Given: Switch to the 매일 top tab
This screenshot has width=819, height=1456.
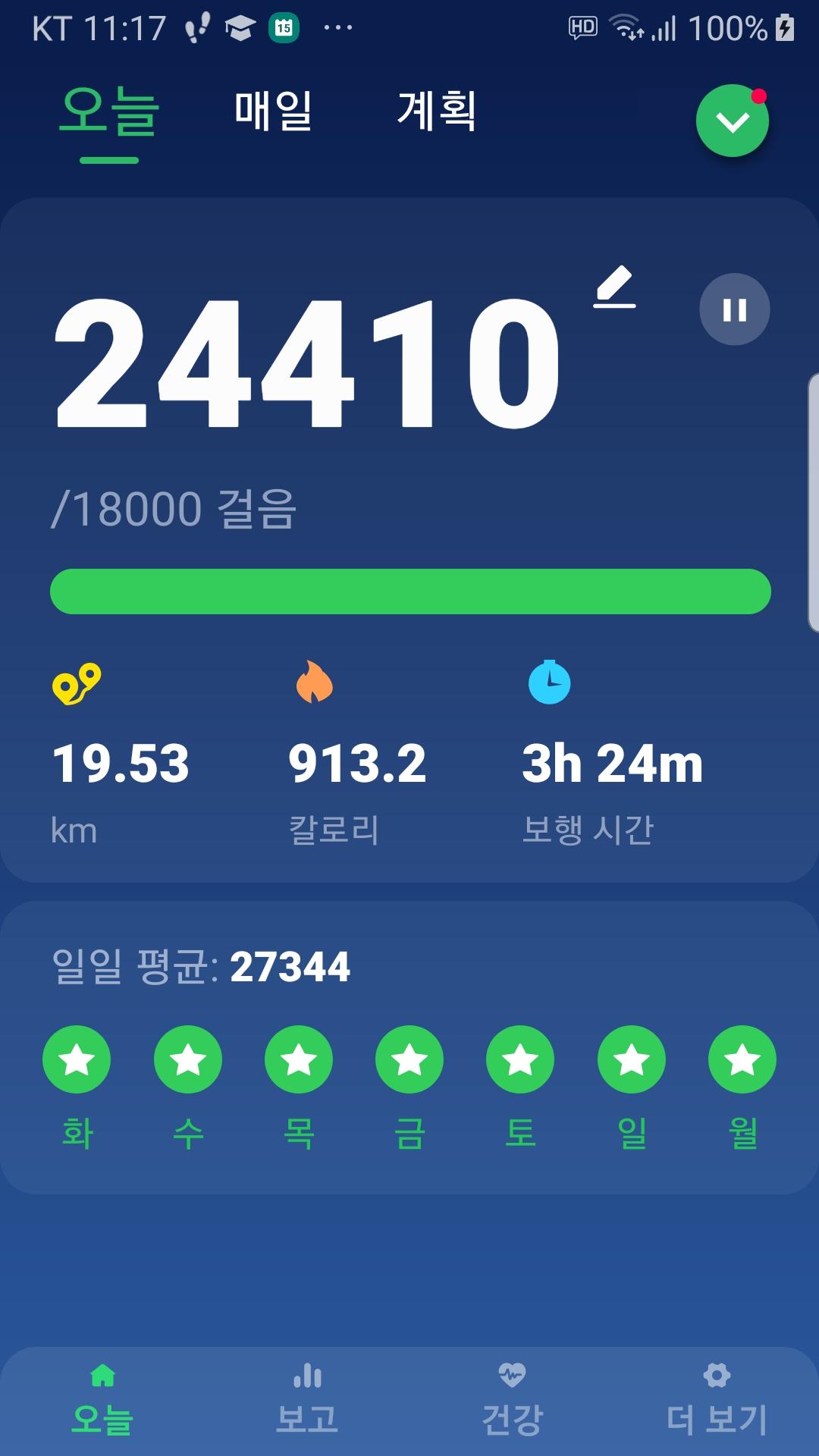Looking at the screenshot, I should tap(273, 111).
